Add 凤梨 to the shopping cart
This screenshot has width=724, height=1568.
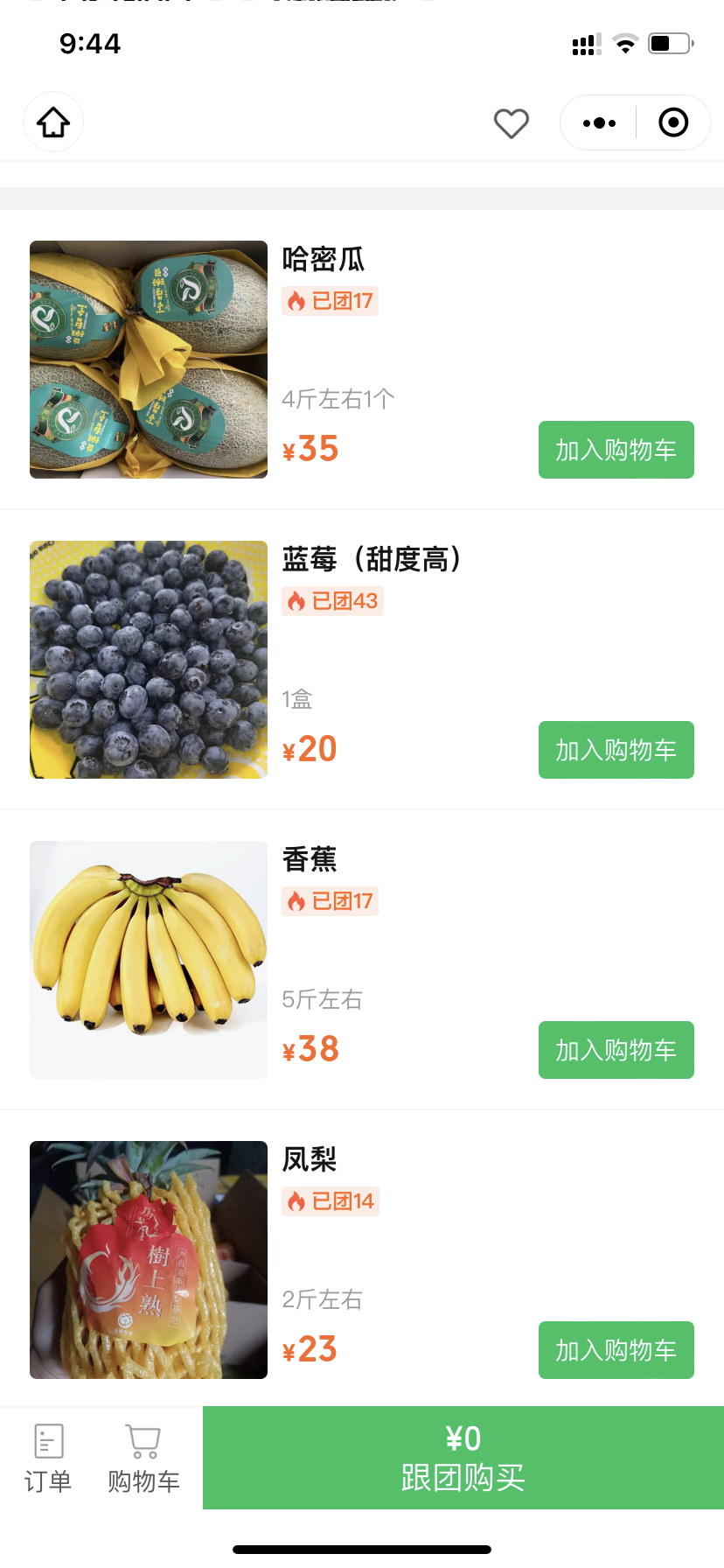pos(616,1350)
